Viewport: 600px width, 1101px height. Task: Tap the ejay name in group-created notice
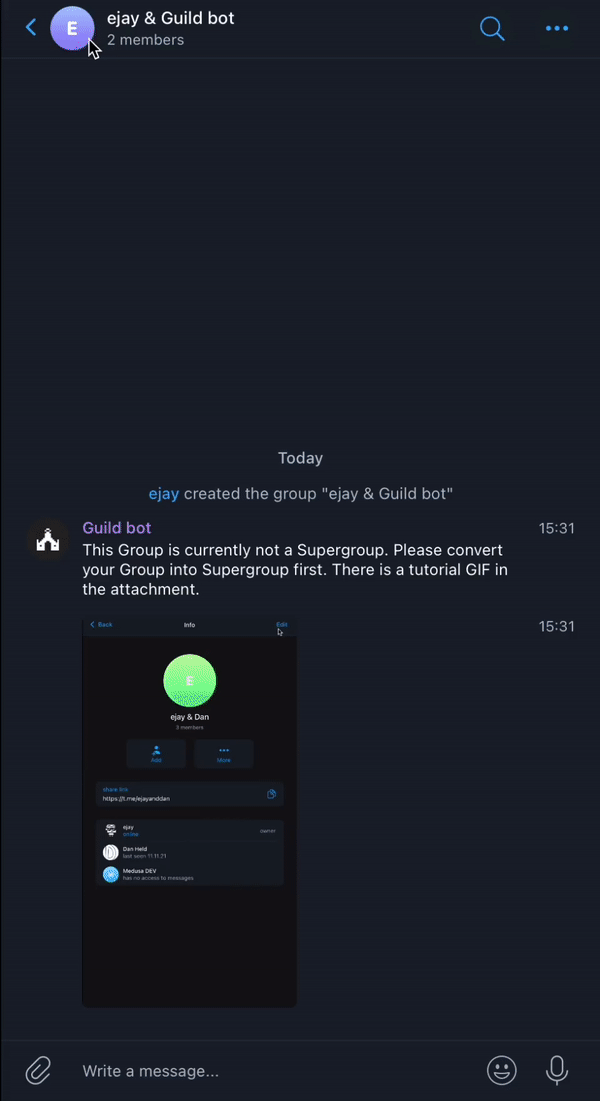164,494
